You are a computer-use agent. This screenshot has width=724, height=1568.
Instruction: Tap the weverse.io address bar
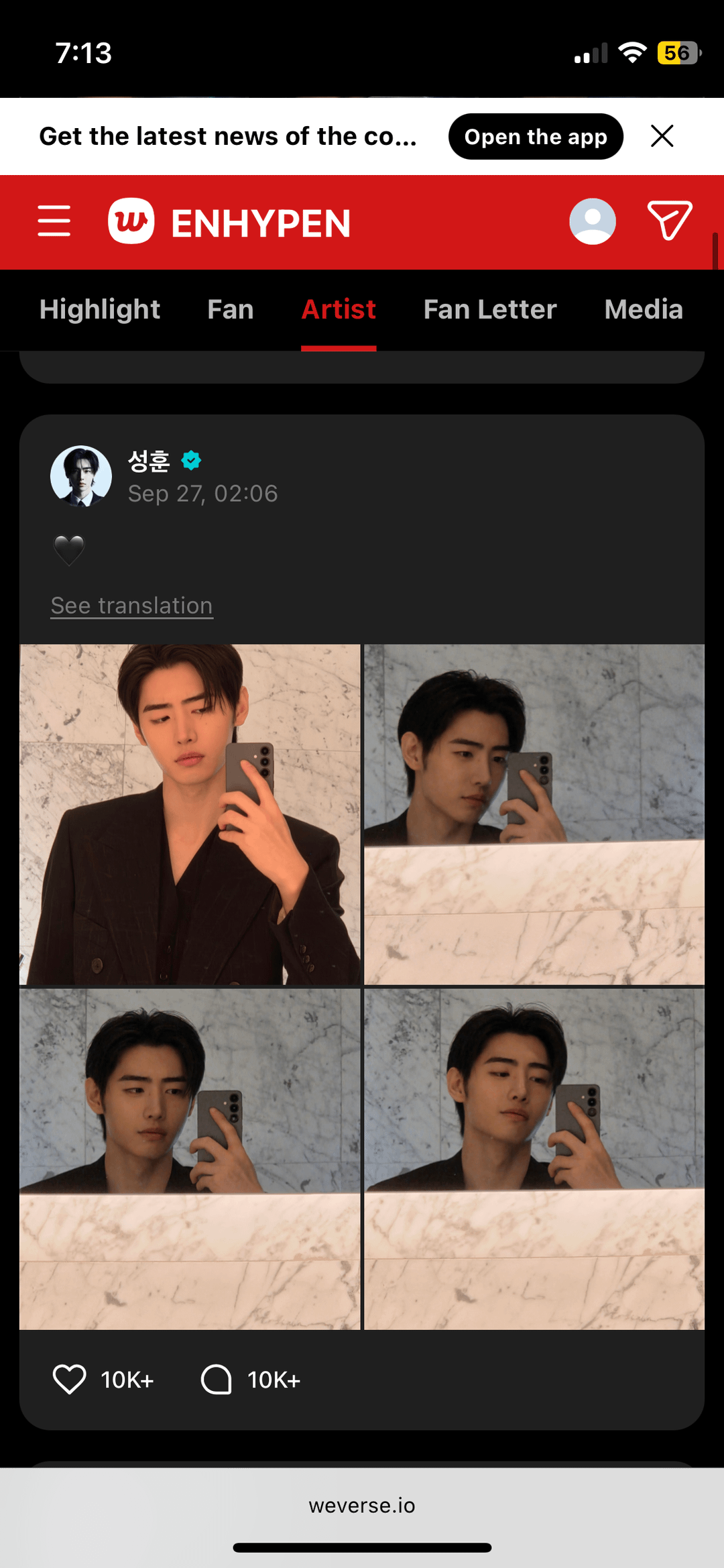(x=362, y=1506)
